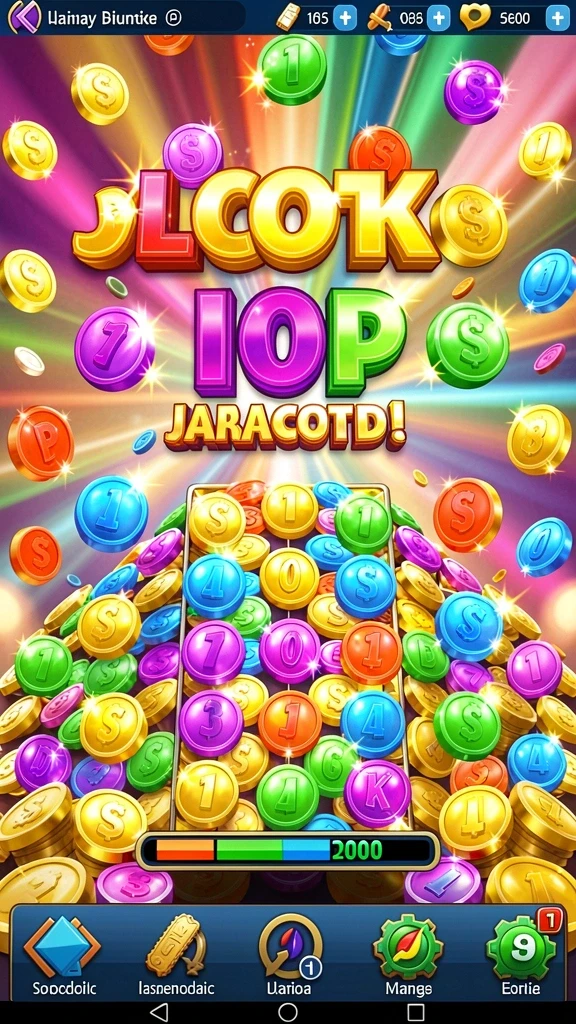This screenshot has width=576, height=1024.
Task: Tap the small circled icon beside the title
Action: [x=174, y=18]
